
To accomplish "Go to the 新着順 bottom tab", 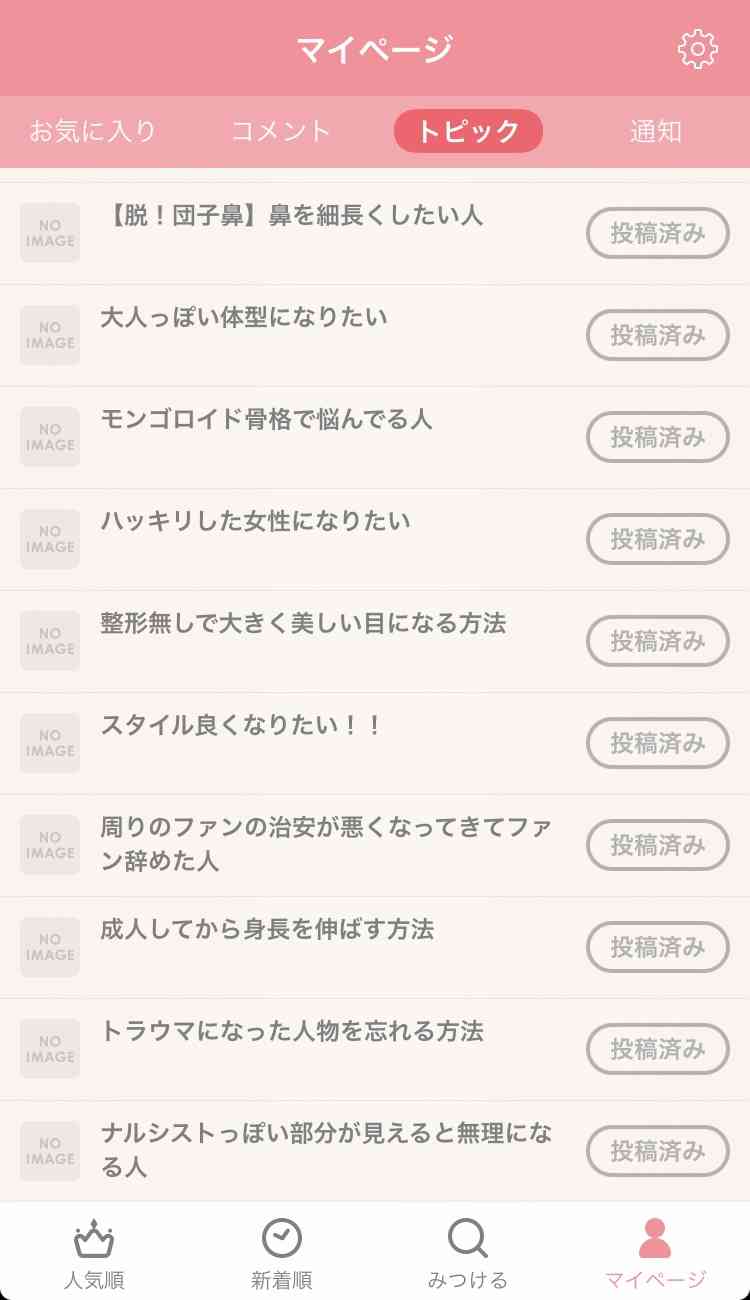I will tap(281, 1253).
